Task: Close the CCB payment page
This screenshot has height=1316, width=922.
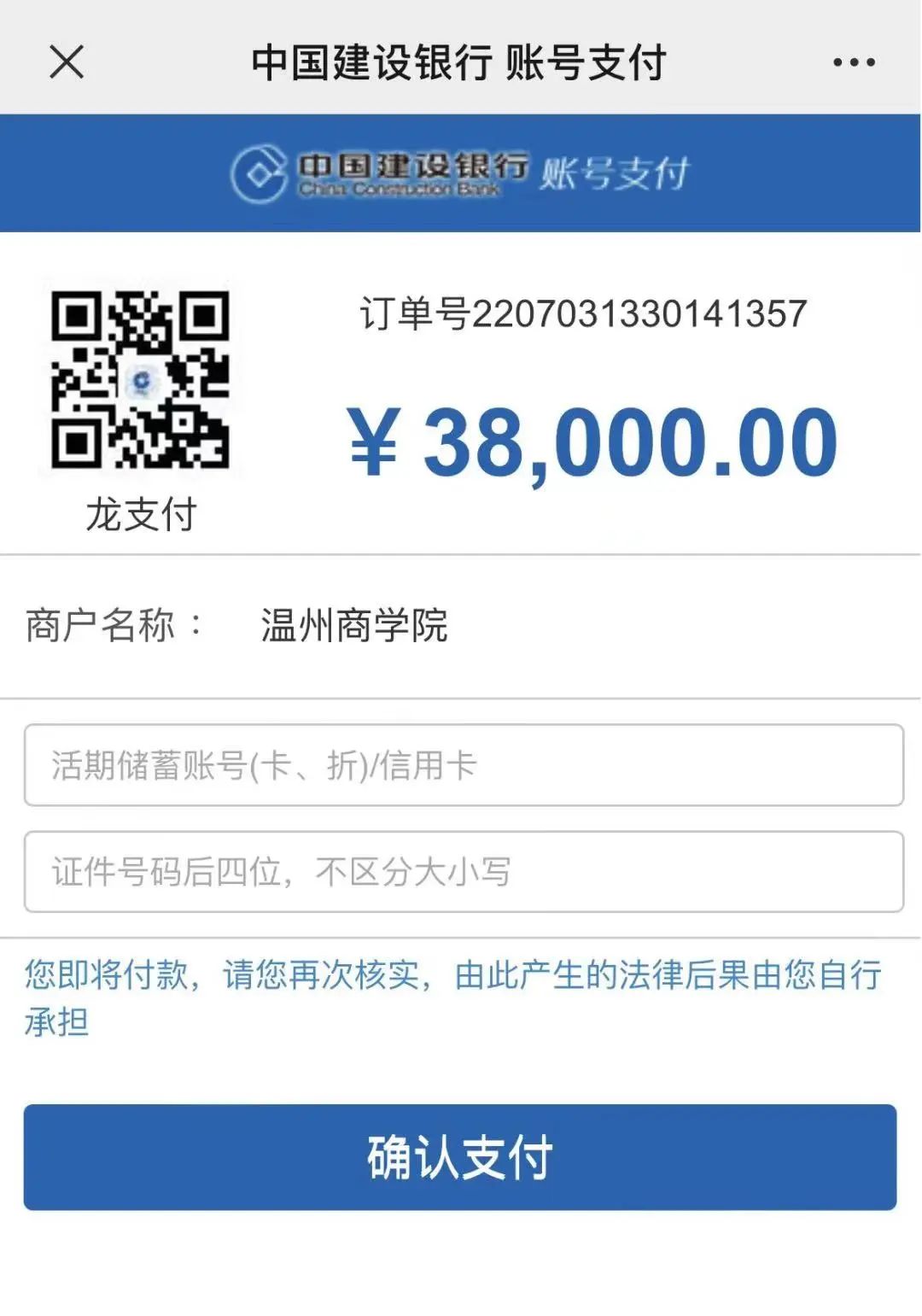Action: coord(67,62)
